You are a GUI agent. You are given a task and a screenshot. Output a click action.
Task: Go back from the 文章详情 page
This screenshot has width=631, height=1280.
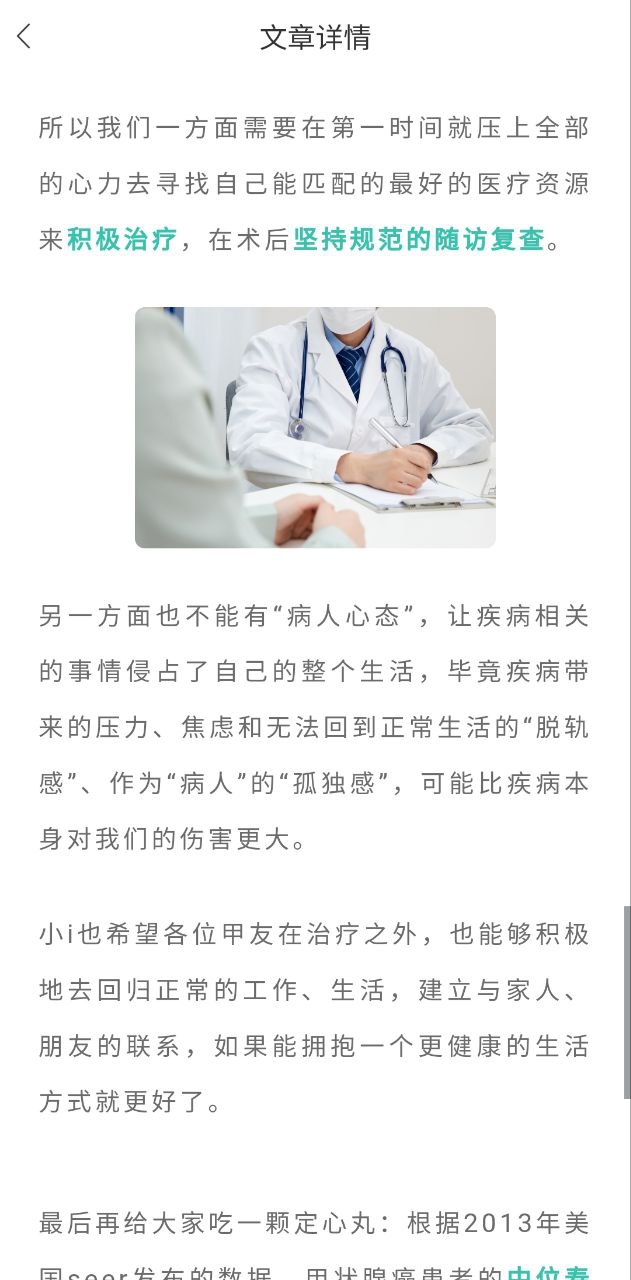pos(24,37)
